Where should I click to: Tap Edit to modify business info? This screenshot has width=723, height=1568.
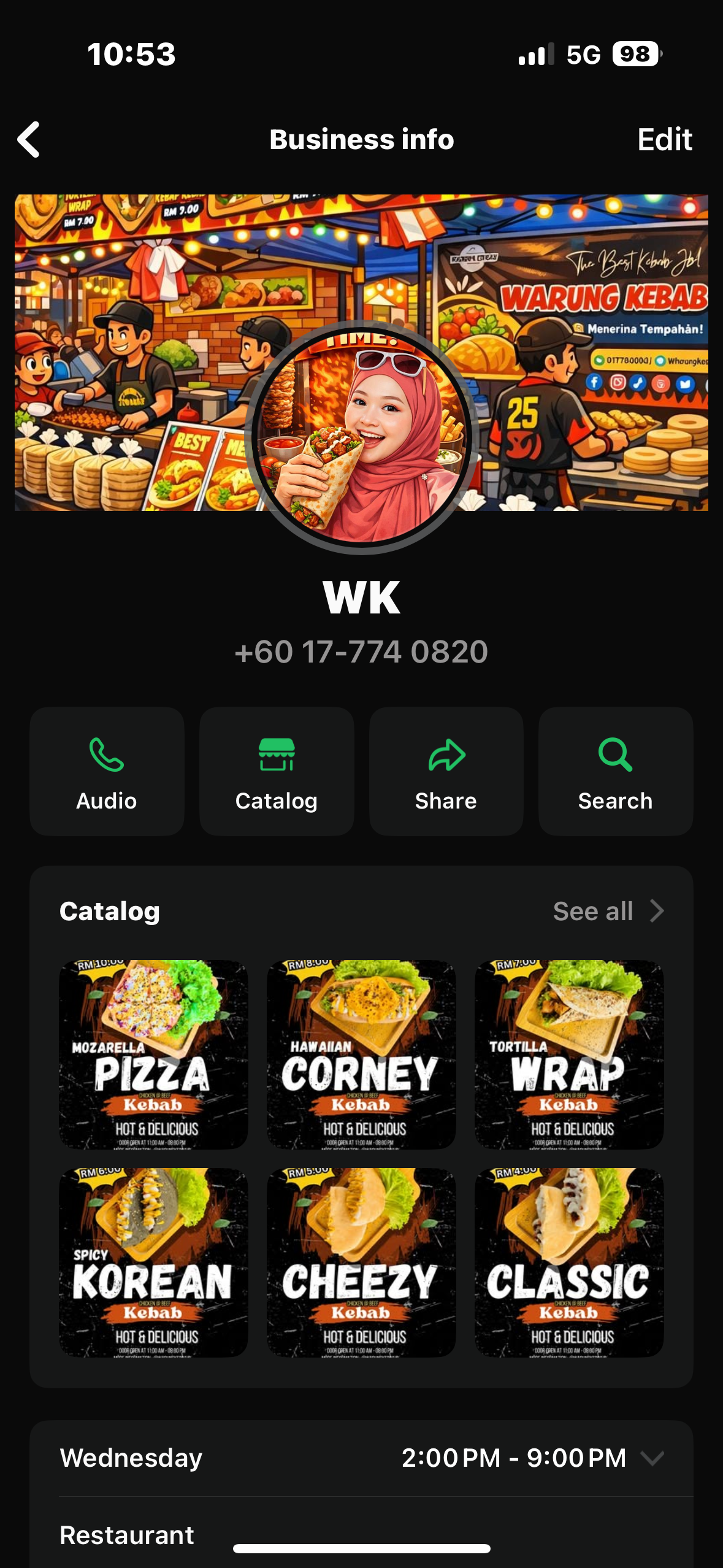point(664,139)
